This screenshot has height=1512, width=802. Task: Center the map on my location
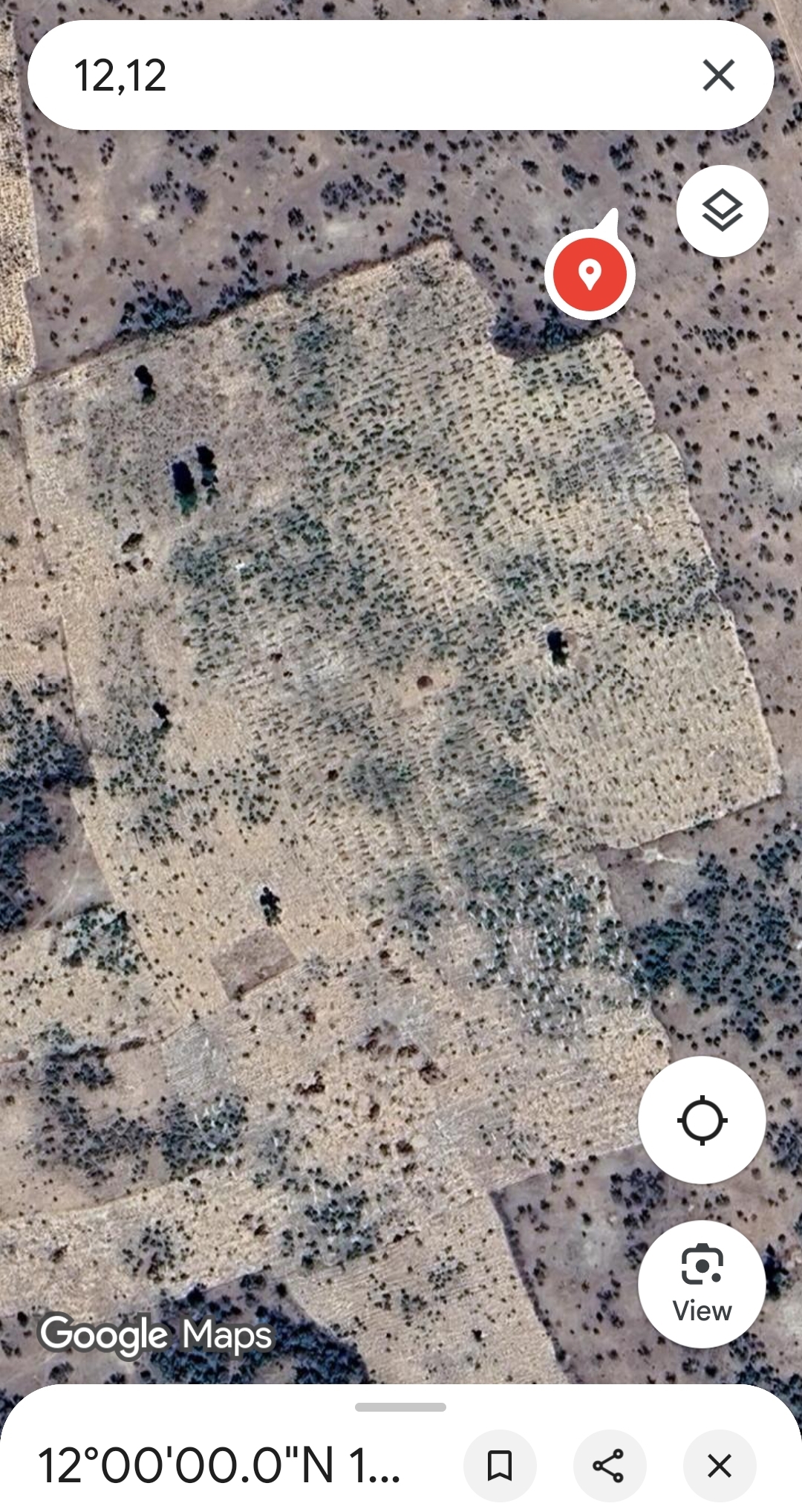702,1120
